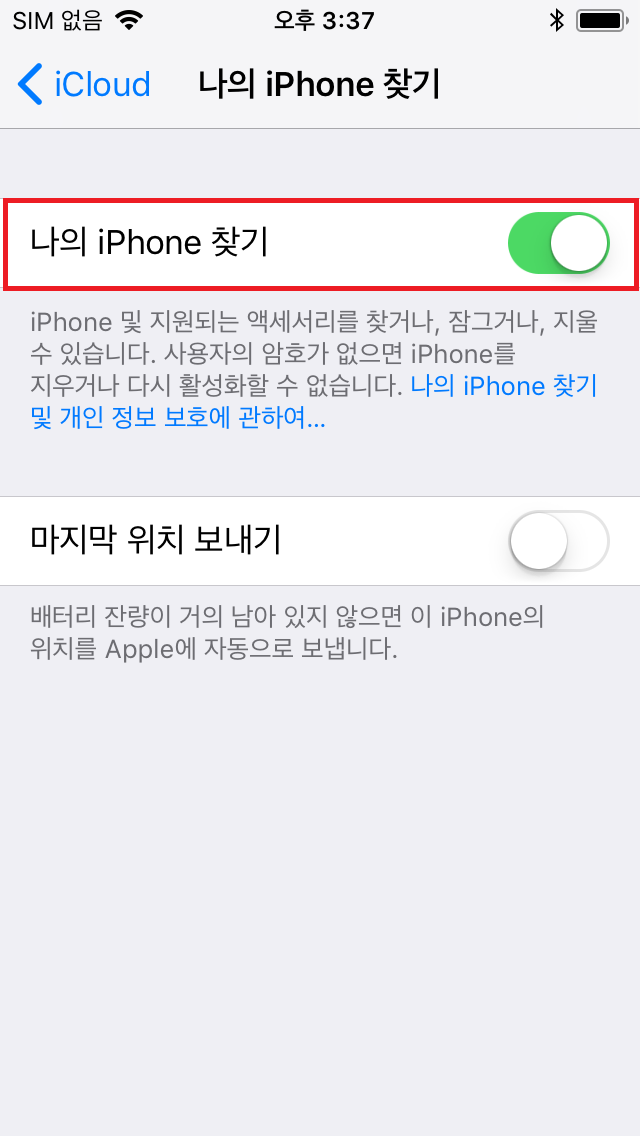640x1136 pixels.
Task: Enable the 마지막 위치 보내기 switch
Action: [x=558, y=541]
